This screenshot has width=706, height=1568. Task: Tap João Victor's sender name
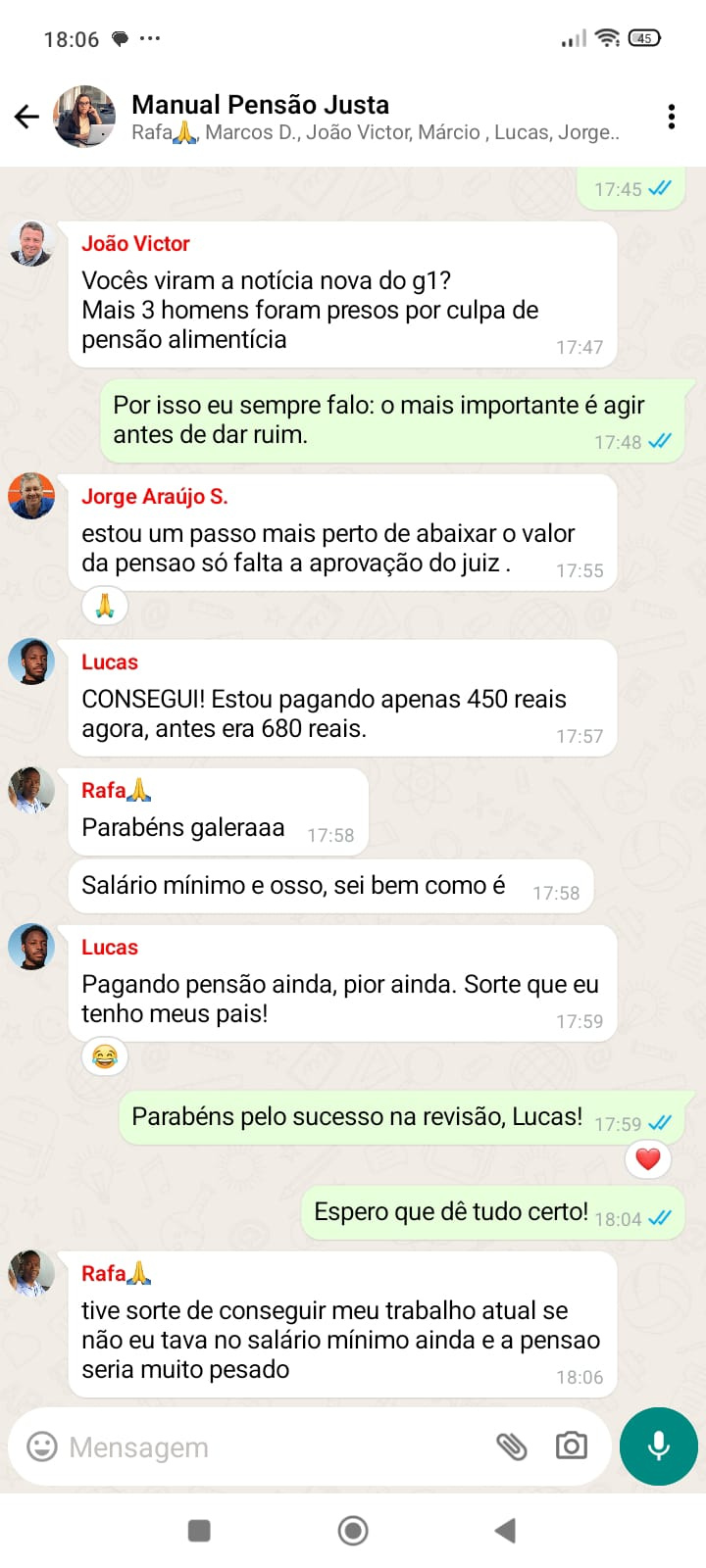[x=135, y=244]
